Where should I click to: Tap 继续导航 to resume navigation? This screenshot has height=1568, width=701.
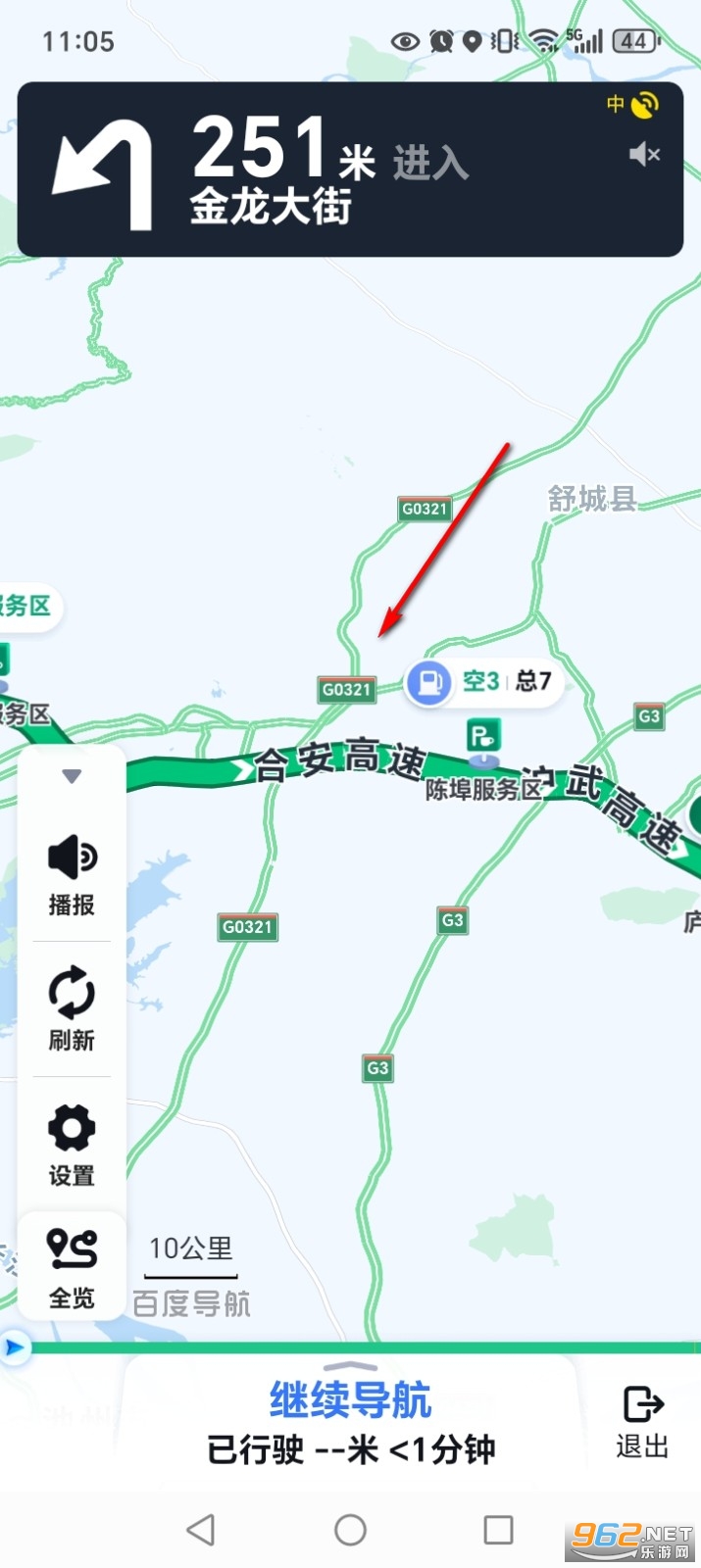click(x=350, y=1400)
